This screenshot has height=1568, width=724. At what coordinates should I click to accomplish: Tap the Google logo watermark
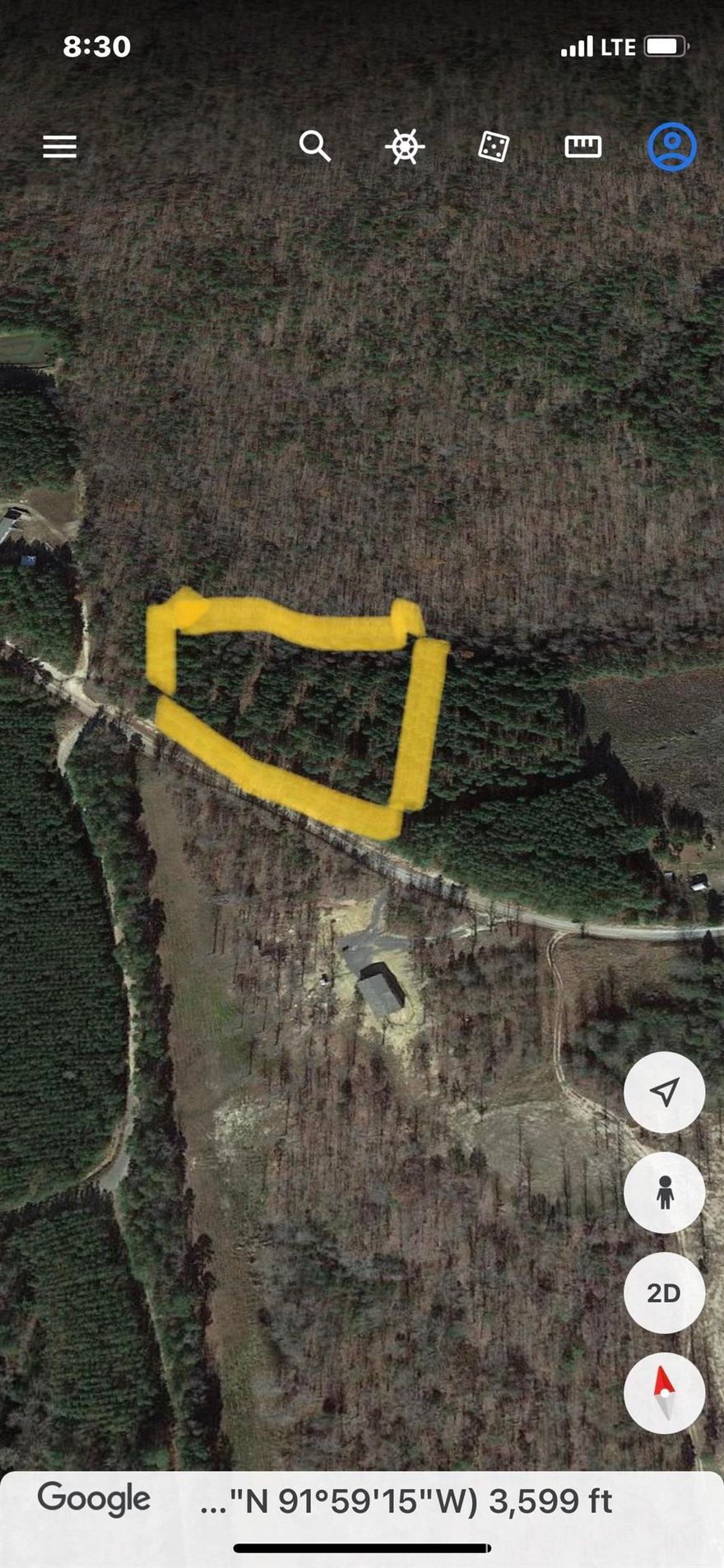point(95,1499)
